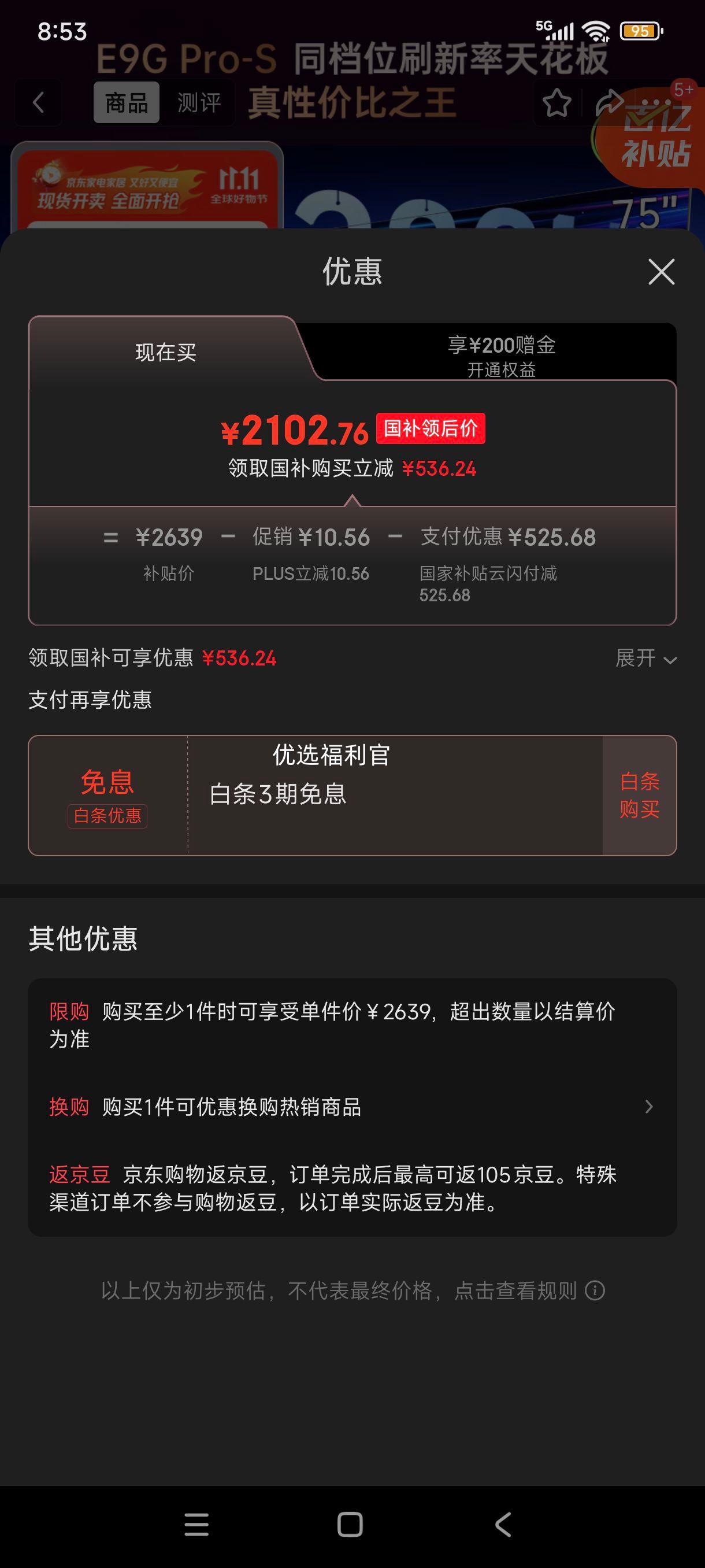Image resolution: width=705 pixels, height=1568 pixels.
Task: Switch to the 现在买 tab
Action: 165,353
